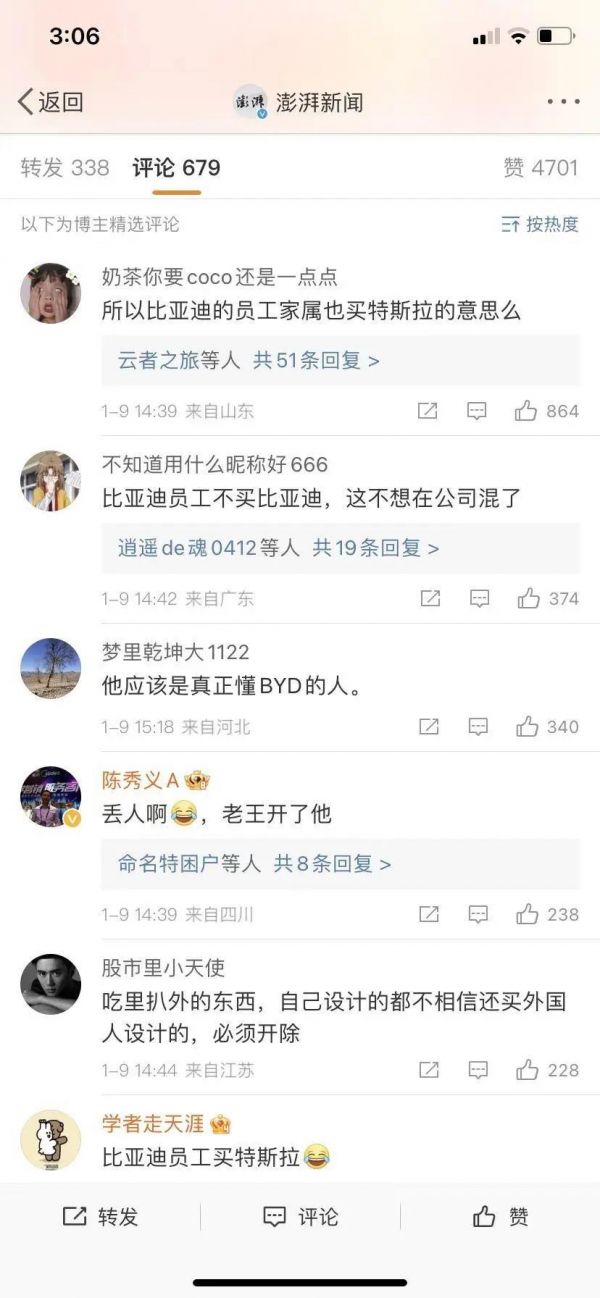The image size is (600, 1298).
Task: Switch to the 赞 4701 tab
Action: click(x=541, y=167)
